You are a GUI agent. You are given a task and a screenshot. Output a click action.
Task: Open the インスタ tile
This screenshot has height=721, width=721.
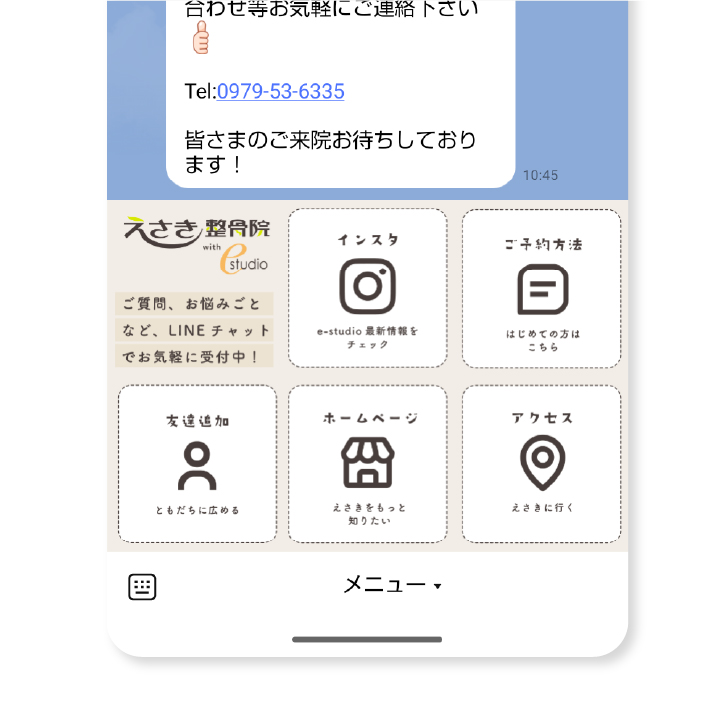(x=368, y=289)
